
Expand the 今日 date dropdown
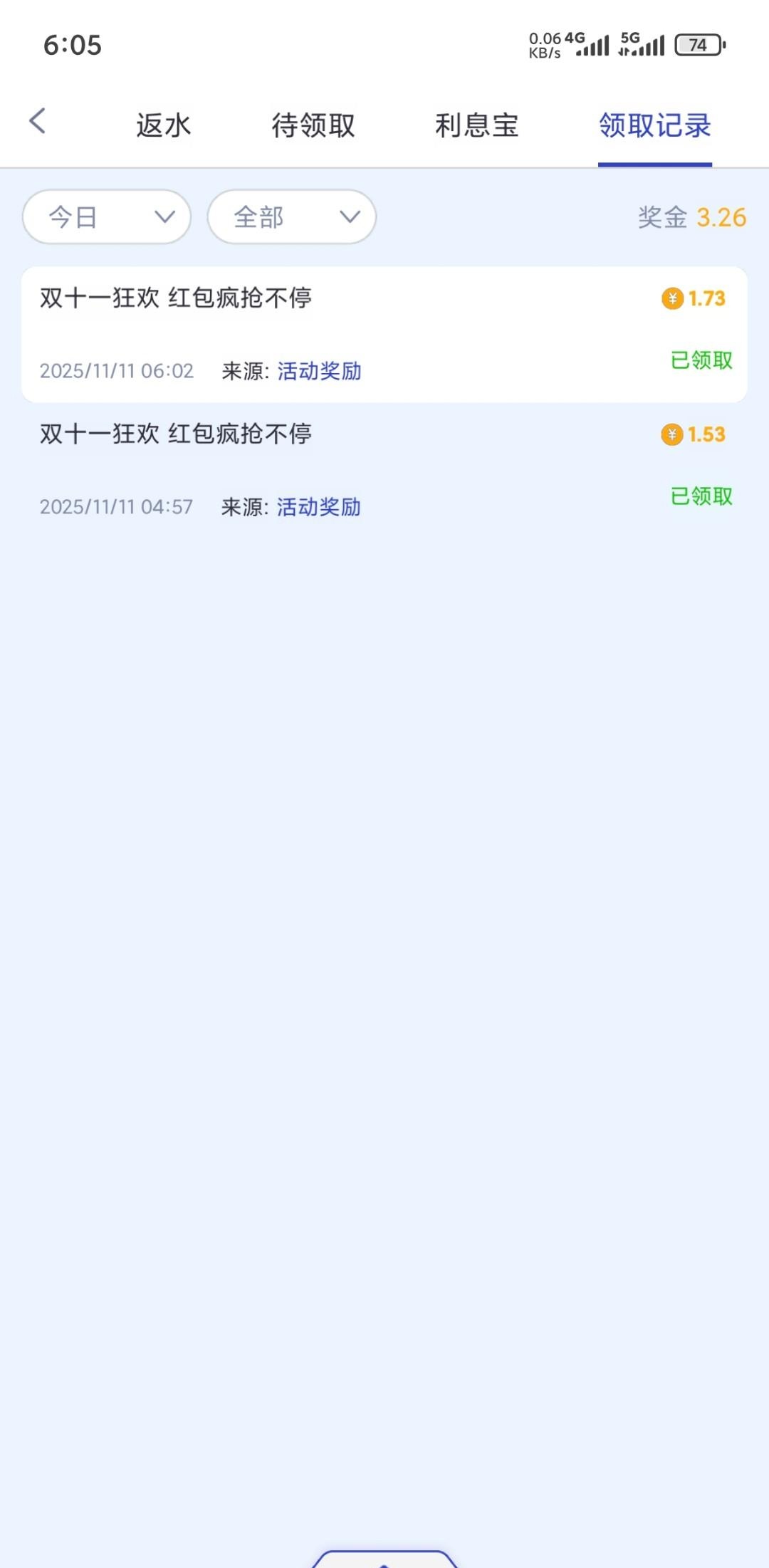click(107, 216)
